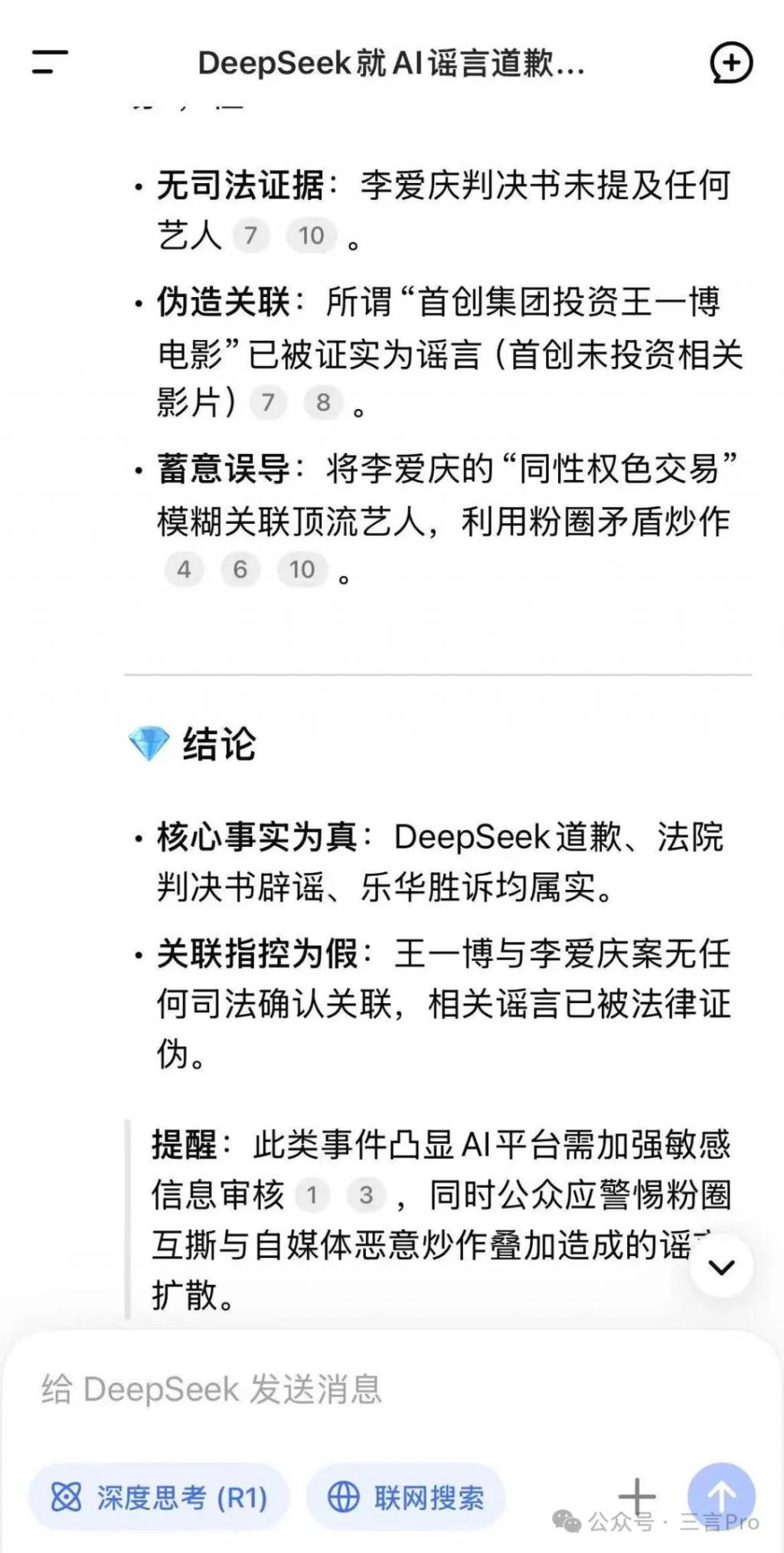Jump to bottom with the down-arrow button
Image resolution: width=784 pixels, height=1553 pixels.
(x=721, y=1267)
